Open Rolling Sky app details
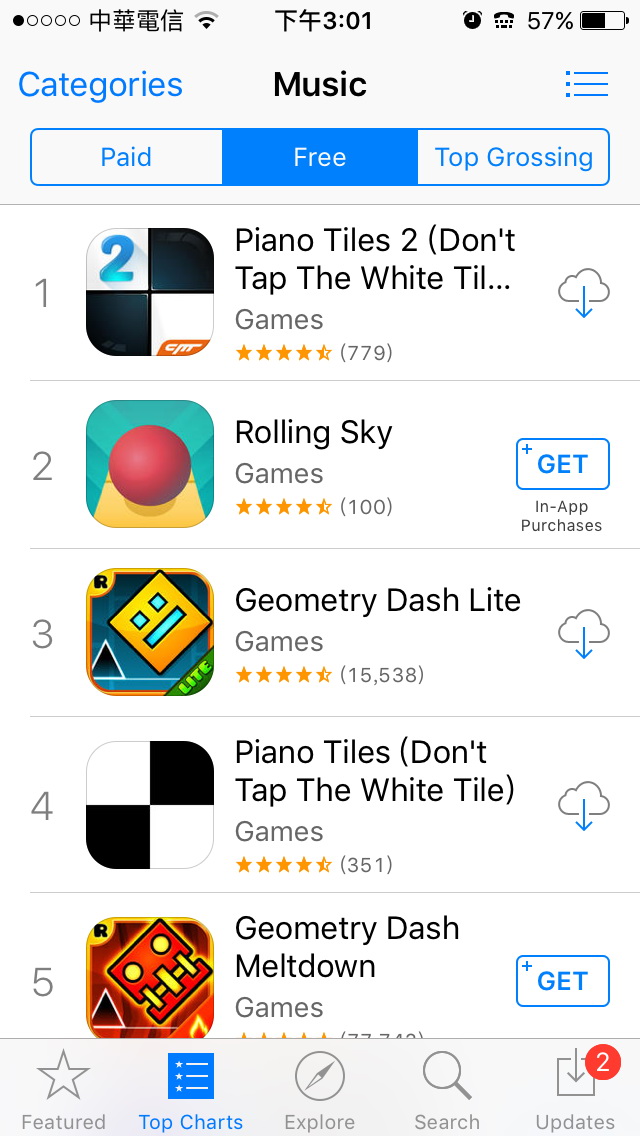Image resolution: width=640 pixels, height=1136 pixels. [314, 434]
